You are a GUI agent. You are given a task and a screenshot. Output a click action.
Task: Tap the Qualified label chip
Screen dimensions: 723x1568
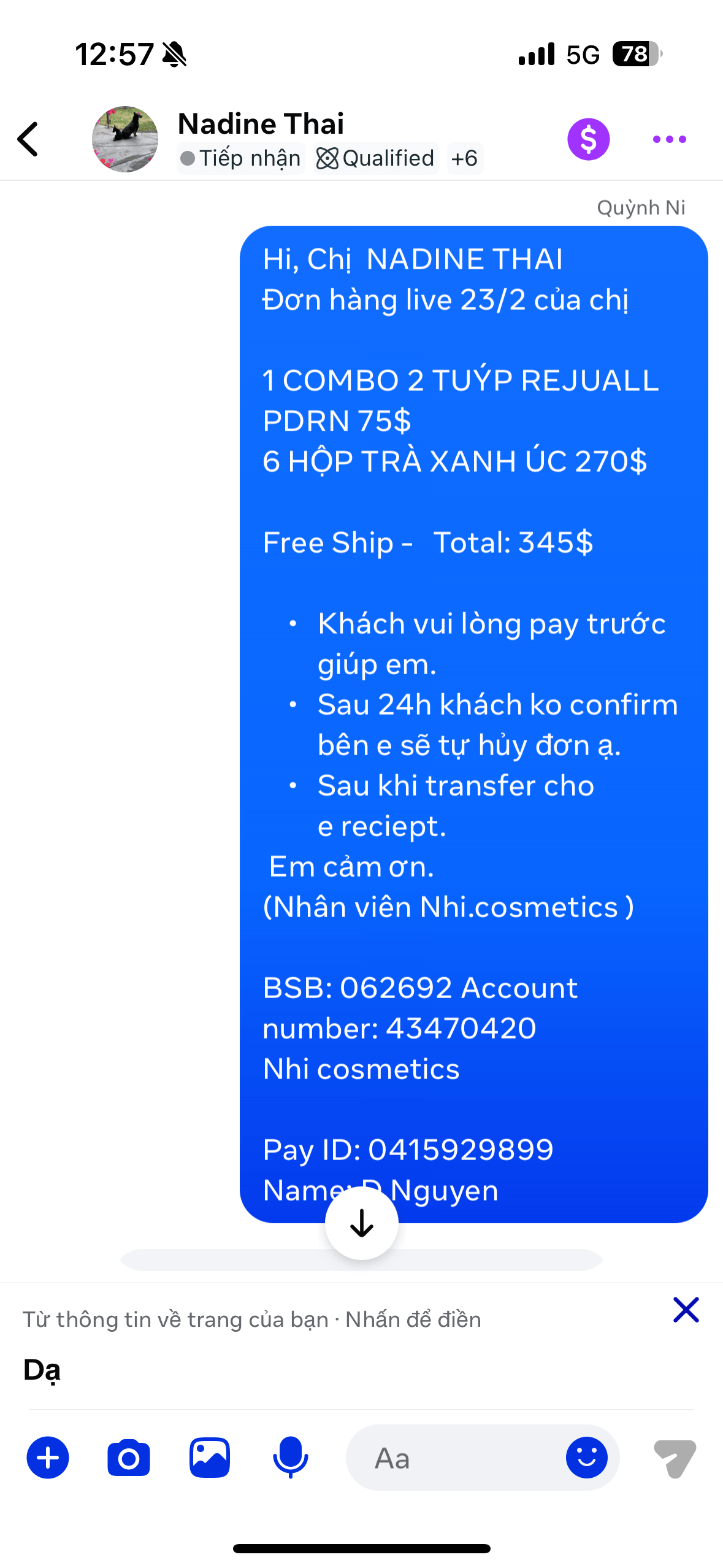click(376, 158)
